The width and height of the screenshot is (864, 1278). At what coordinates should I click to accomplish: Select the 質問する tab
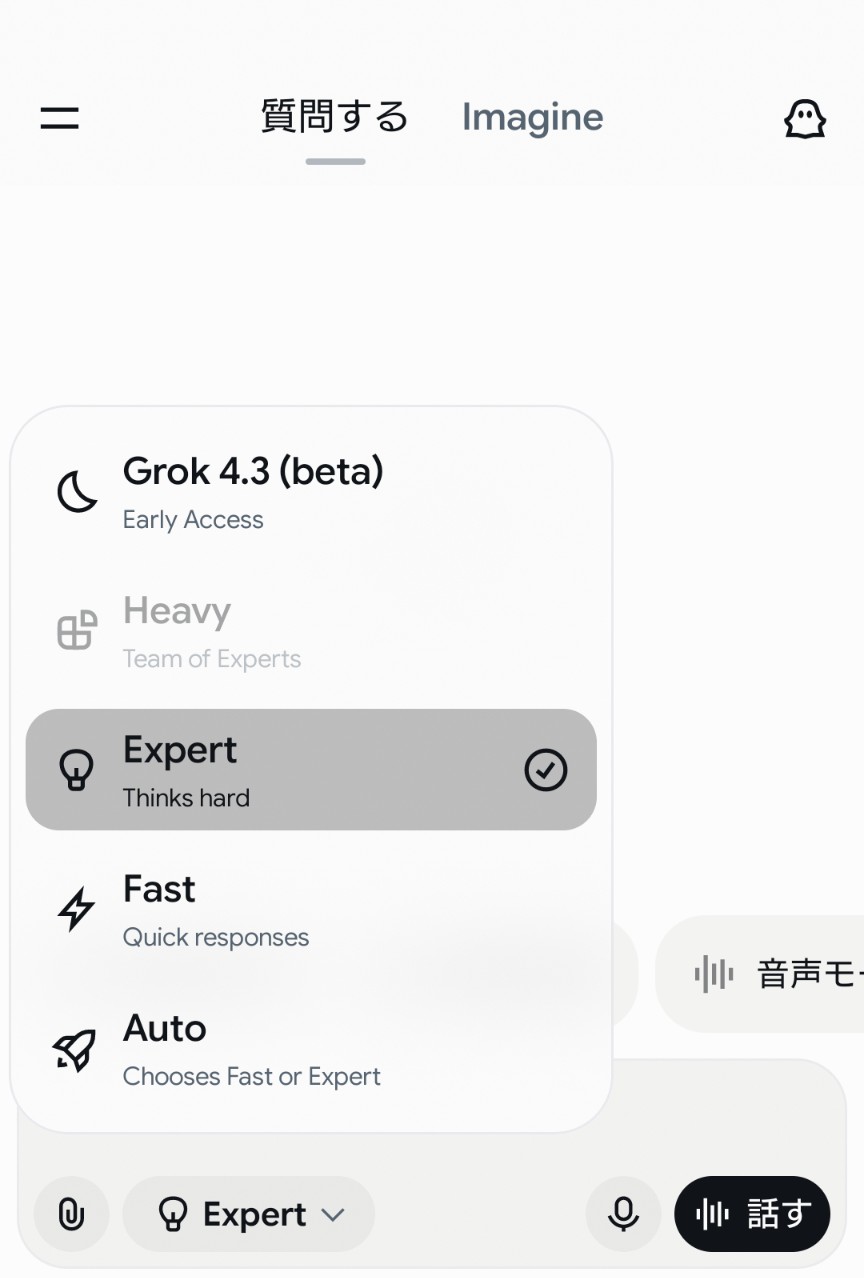(335, 118)
